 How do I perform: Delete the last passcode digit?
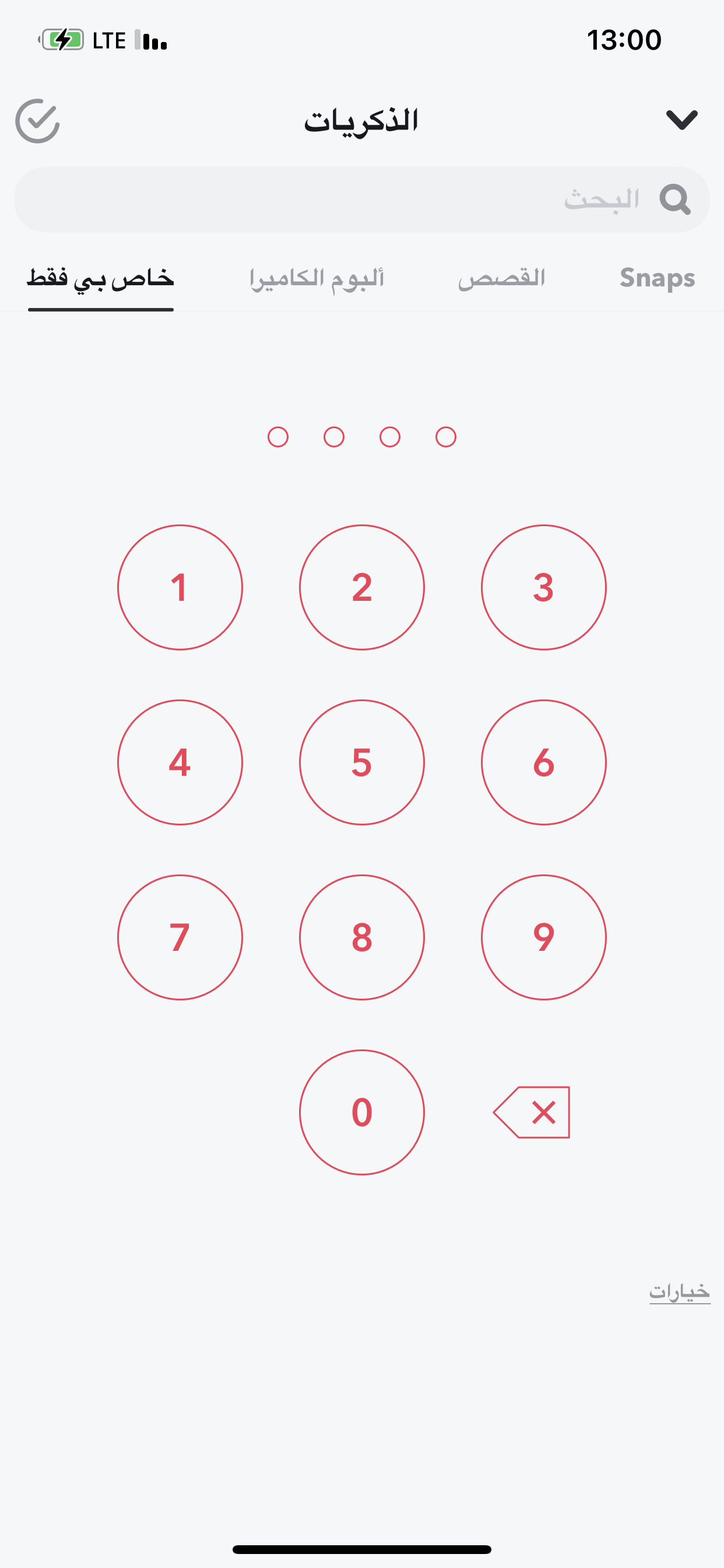click(532, 1112)
